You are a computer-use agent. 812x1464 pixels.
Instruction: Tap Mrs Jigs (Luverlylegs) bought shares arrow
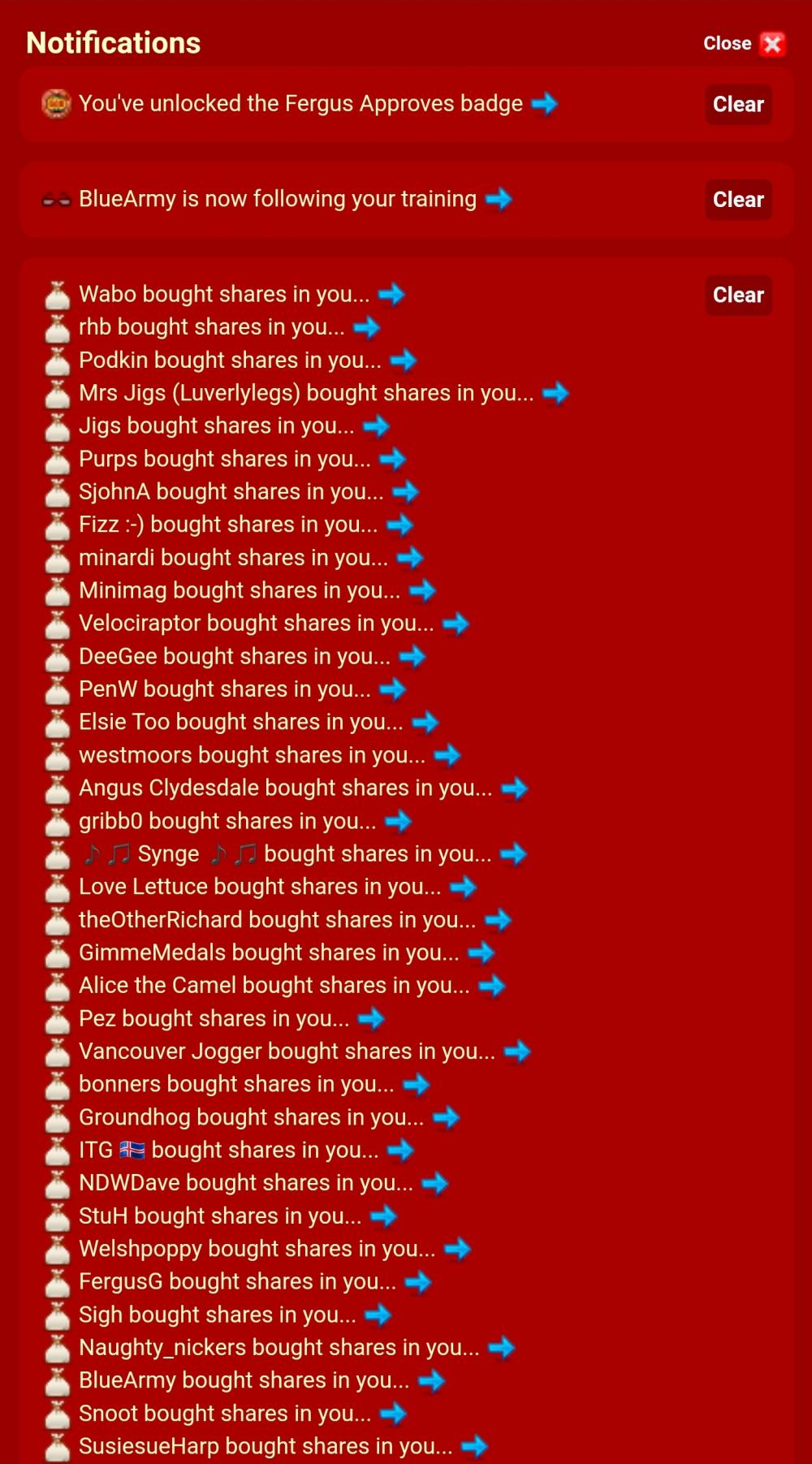[x=556, y=393]
